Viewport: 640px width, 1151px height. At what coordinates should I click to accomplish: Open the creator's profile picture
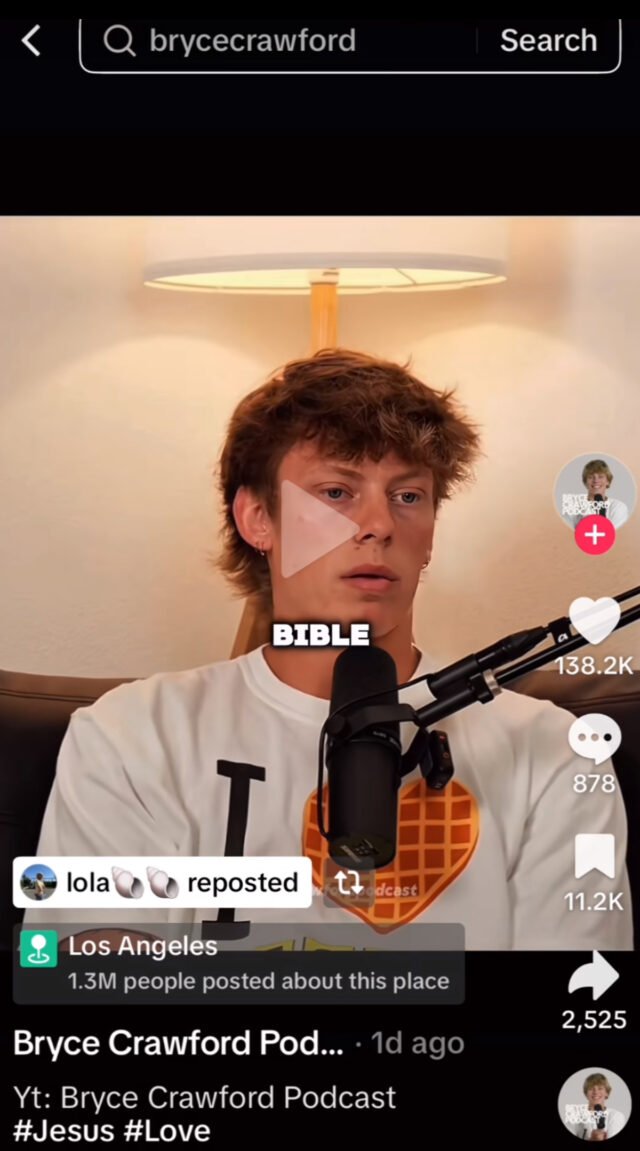(x=594, y=490)
